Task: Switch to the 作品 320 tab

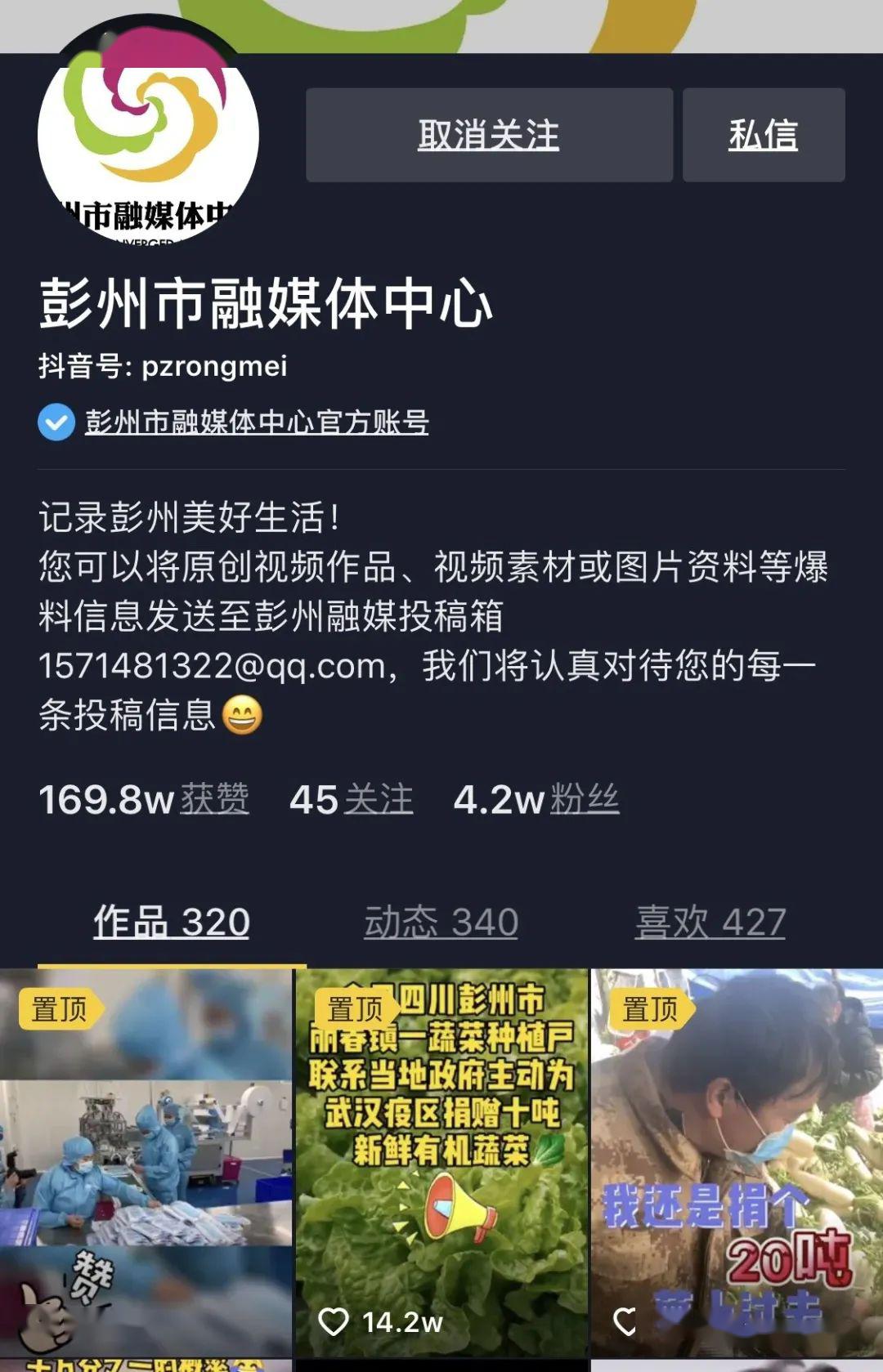Action: 171,922
